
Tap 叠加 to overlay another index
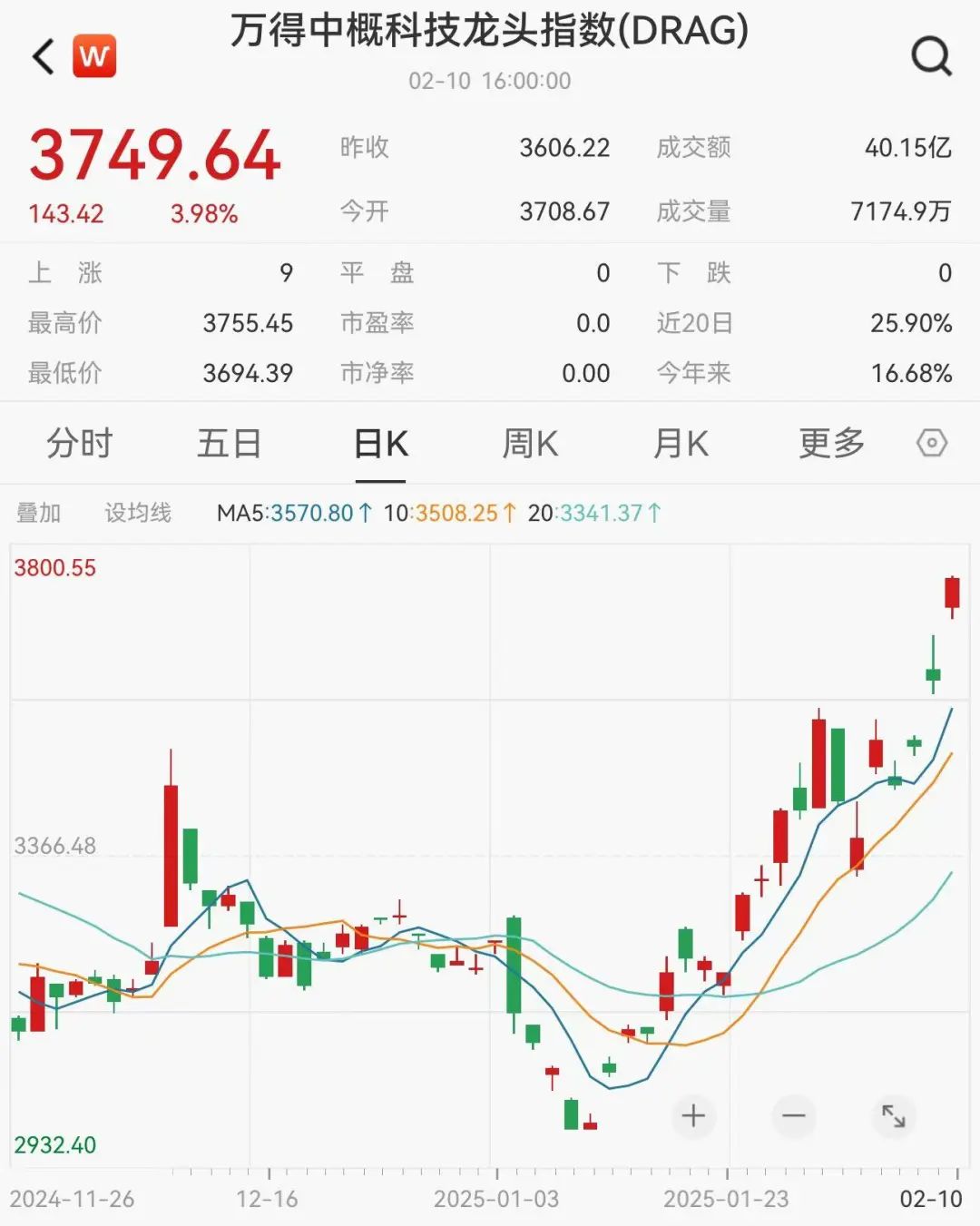click(39, 513)
